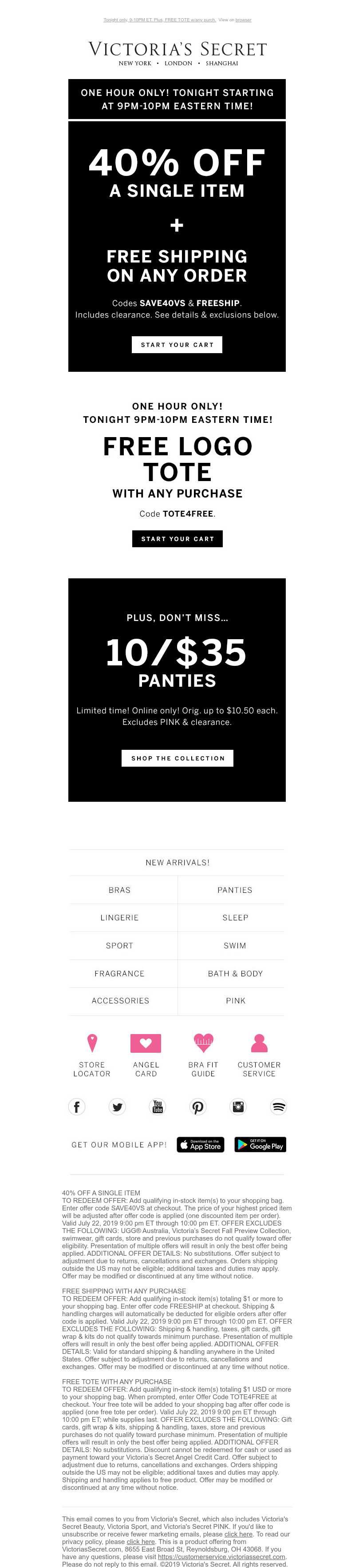Shop the Collection of 10/$35 panties
Screen dimensions: 355x1568
pos(177,758)
